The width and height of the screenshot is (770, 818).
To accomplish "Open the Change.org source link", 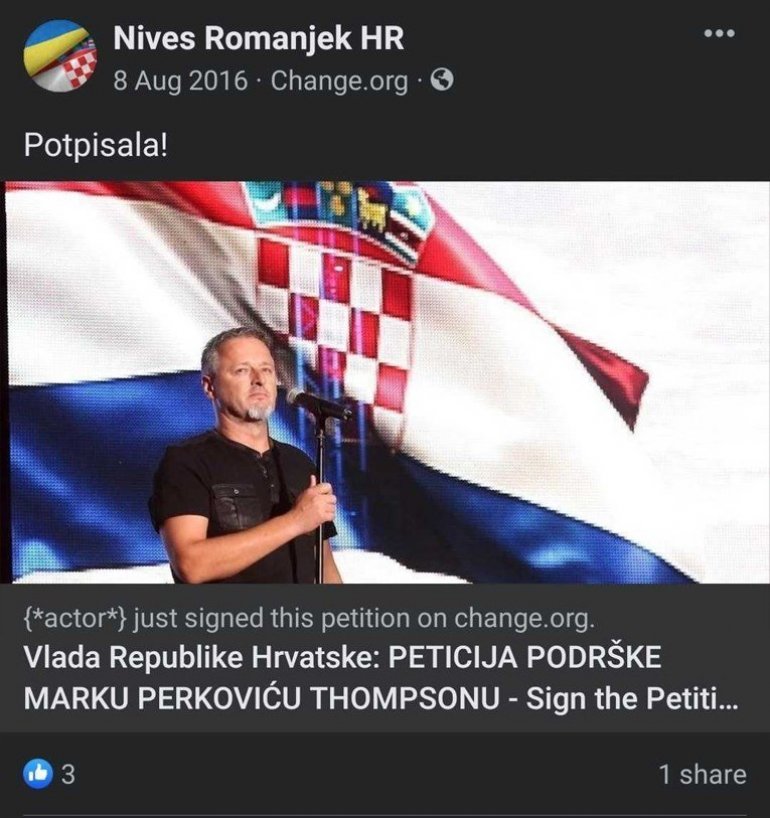I will (x=340, y=80).
